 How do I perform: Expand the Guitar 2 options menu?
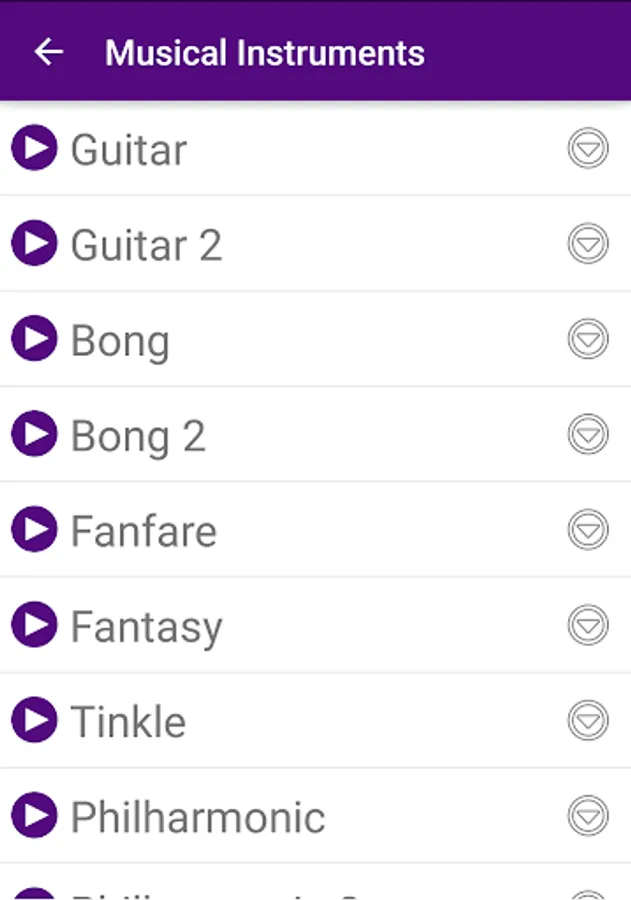(x=588, y=244)
